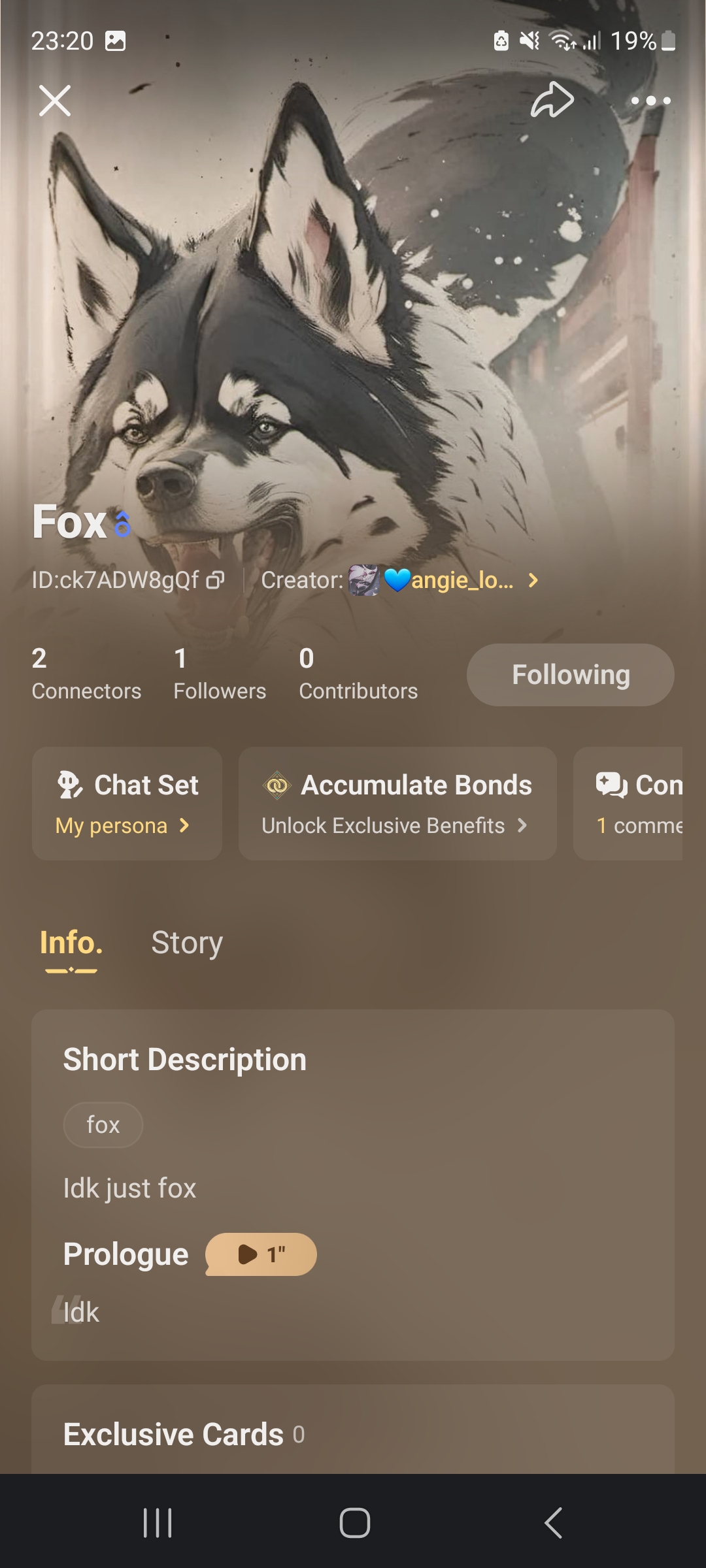This screenshot has width=706, height=1568.
Task: Open Accumulate Bonds benefits
Action: coord(397,804)
